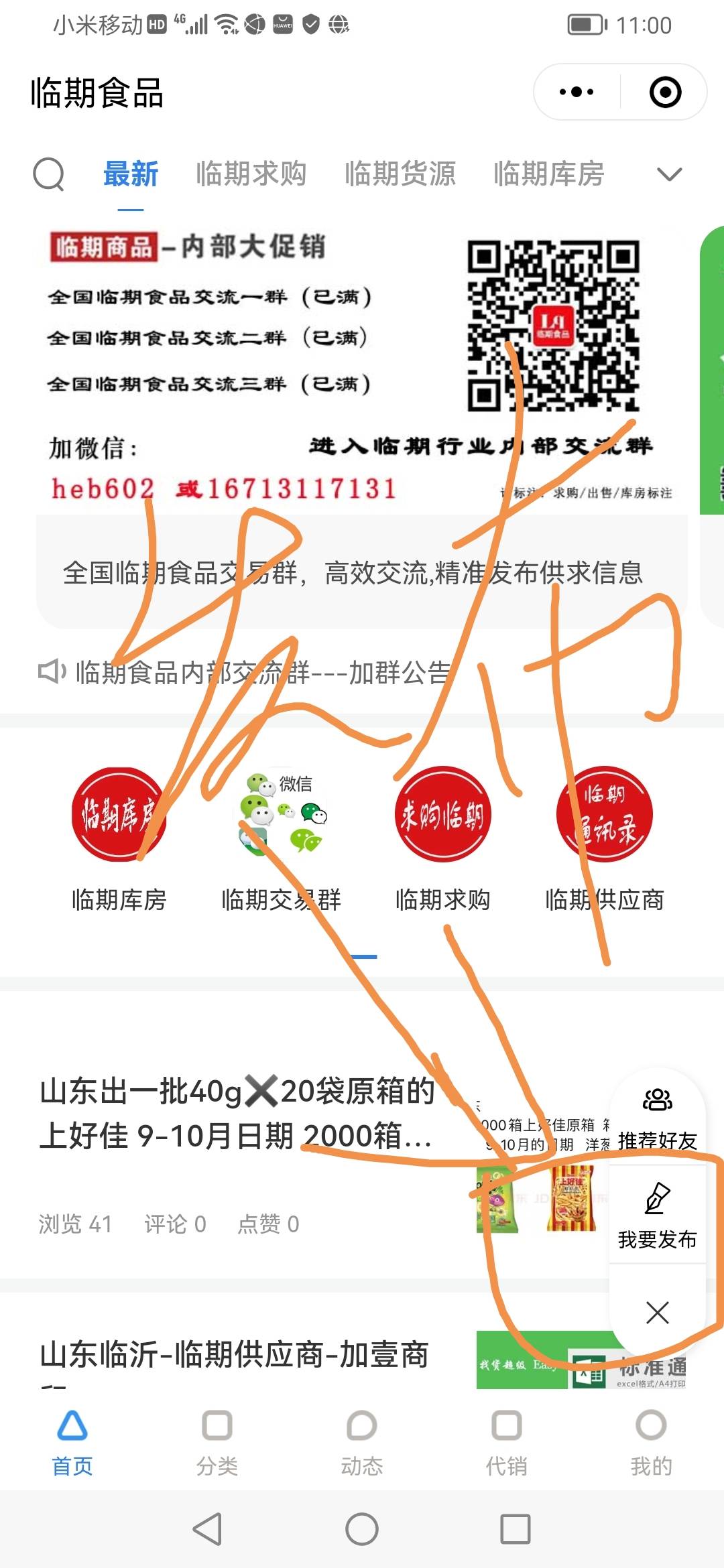724x1568 pixels.
Task: Open the 上好佳 40g原箱 post
Action: pos(235,1114)
